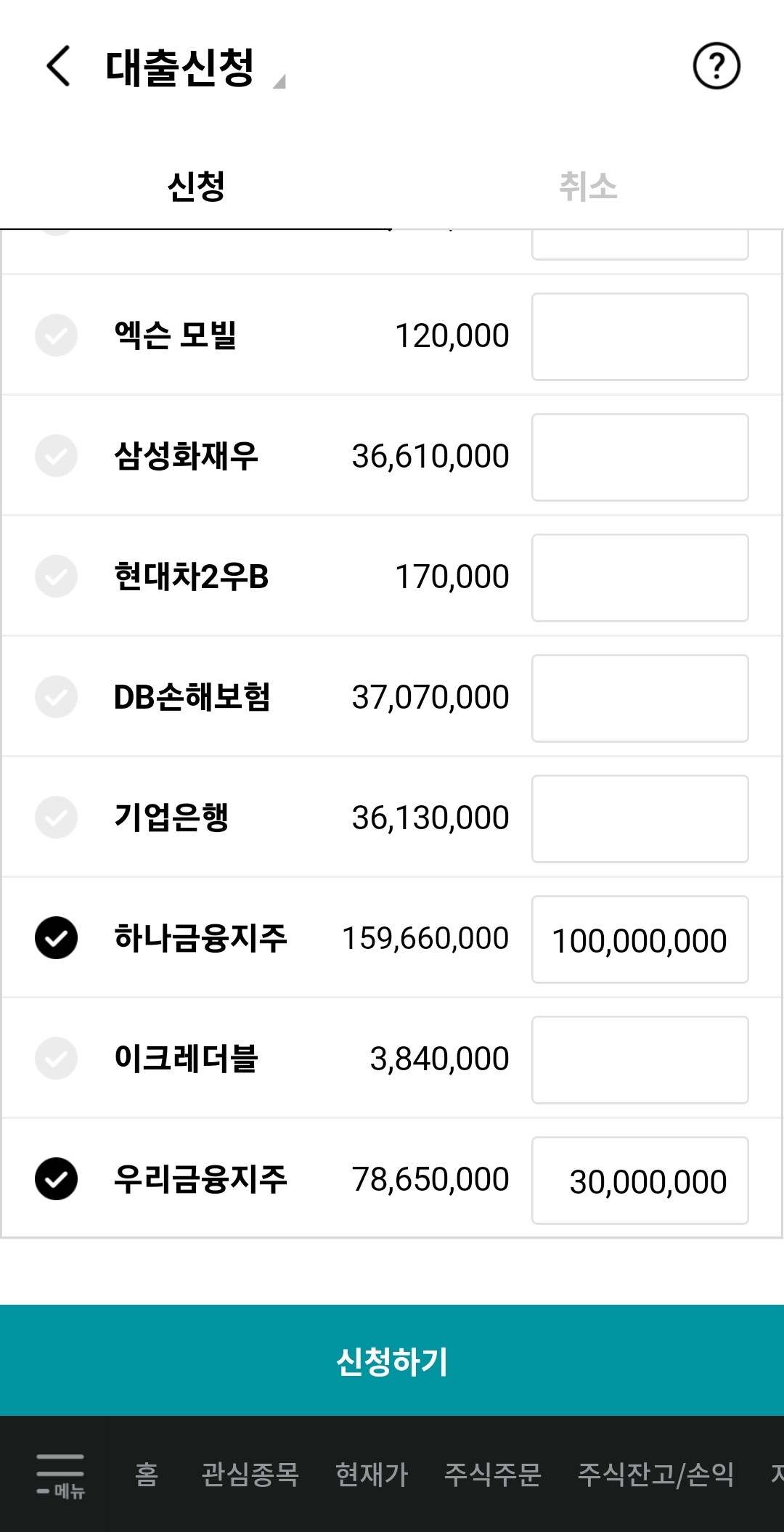This screenshot has width=784, height=1532.
Task: Open 주식주문 in the bottom bar
Action: pos(492,1475)
